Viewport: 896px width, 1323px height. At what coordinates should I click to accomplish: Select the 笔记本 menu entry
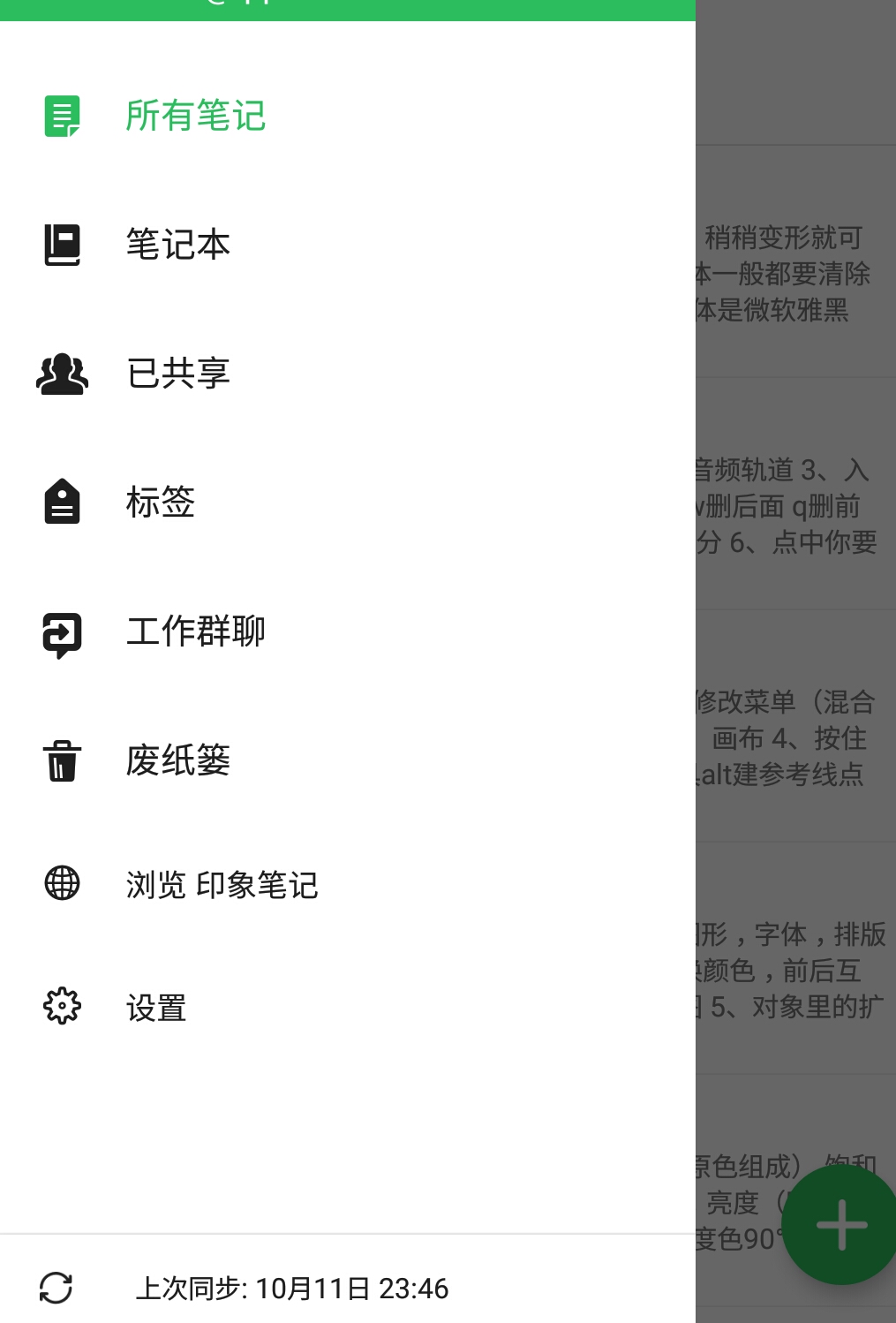177,245
